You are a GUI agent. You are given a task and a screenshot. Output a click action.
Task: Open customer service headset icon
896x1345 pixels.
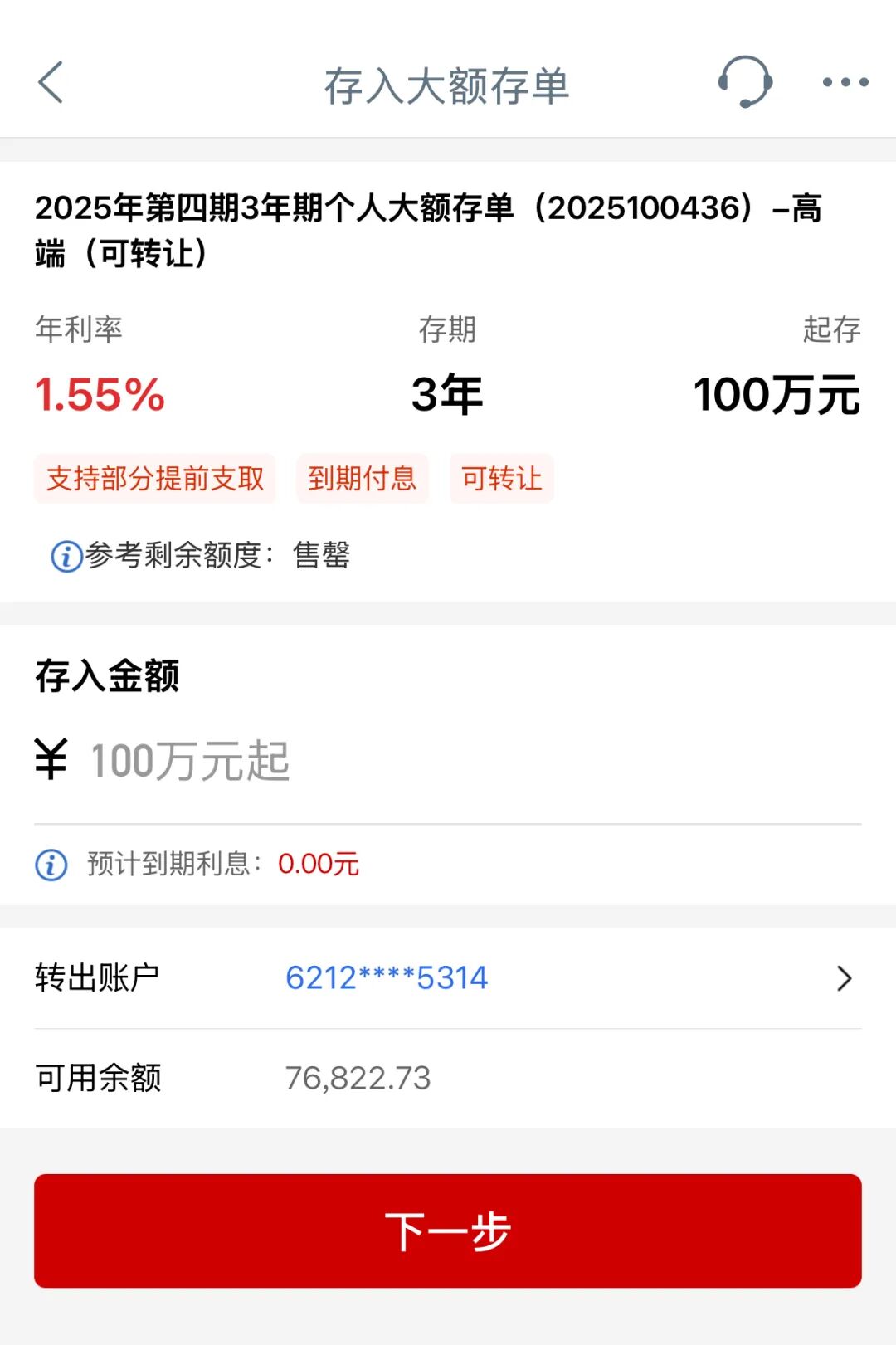click(744, 82)
